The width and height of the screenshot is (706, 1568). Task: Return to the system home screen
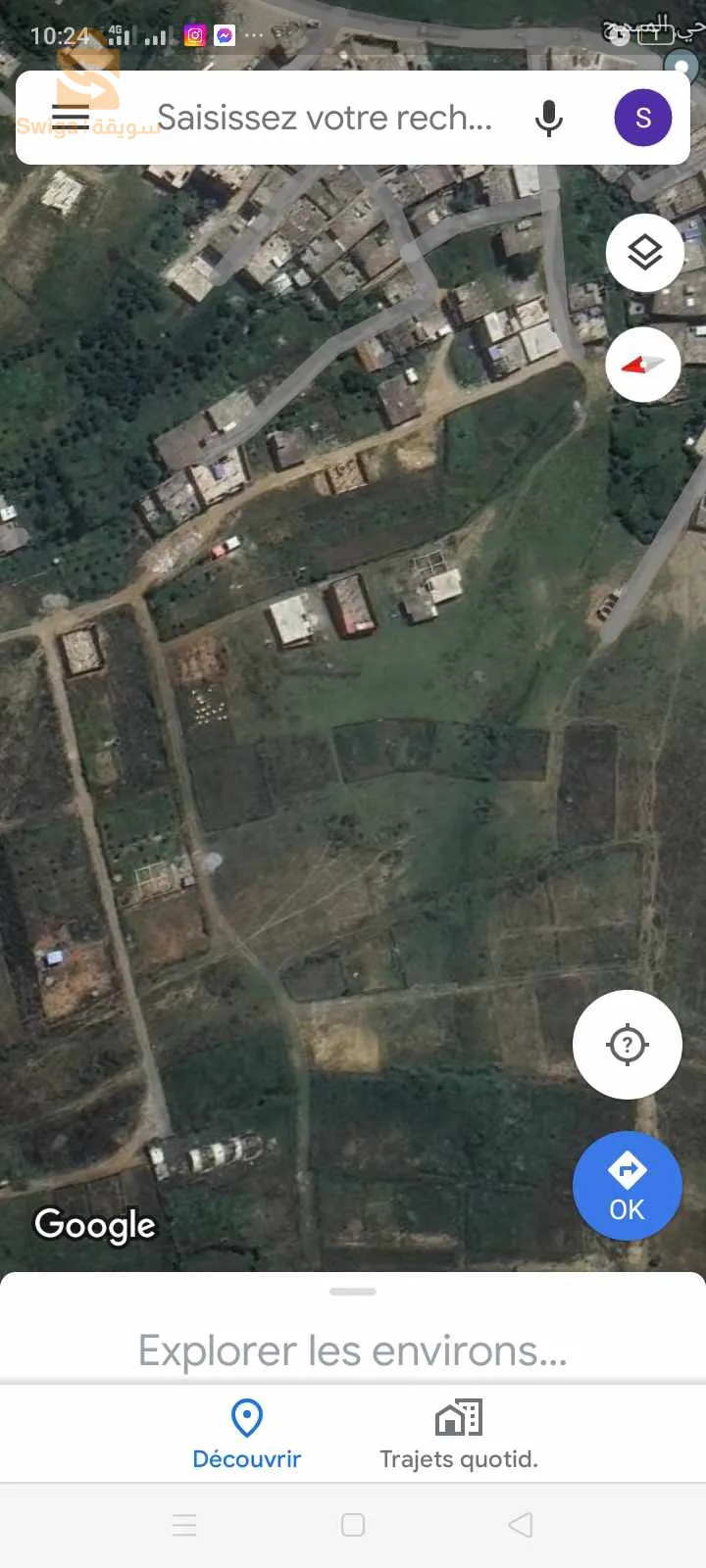coord(353,1525)
